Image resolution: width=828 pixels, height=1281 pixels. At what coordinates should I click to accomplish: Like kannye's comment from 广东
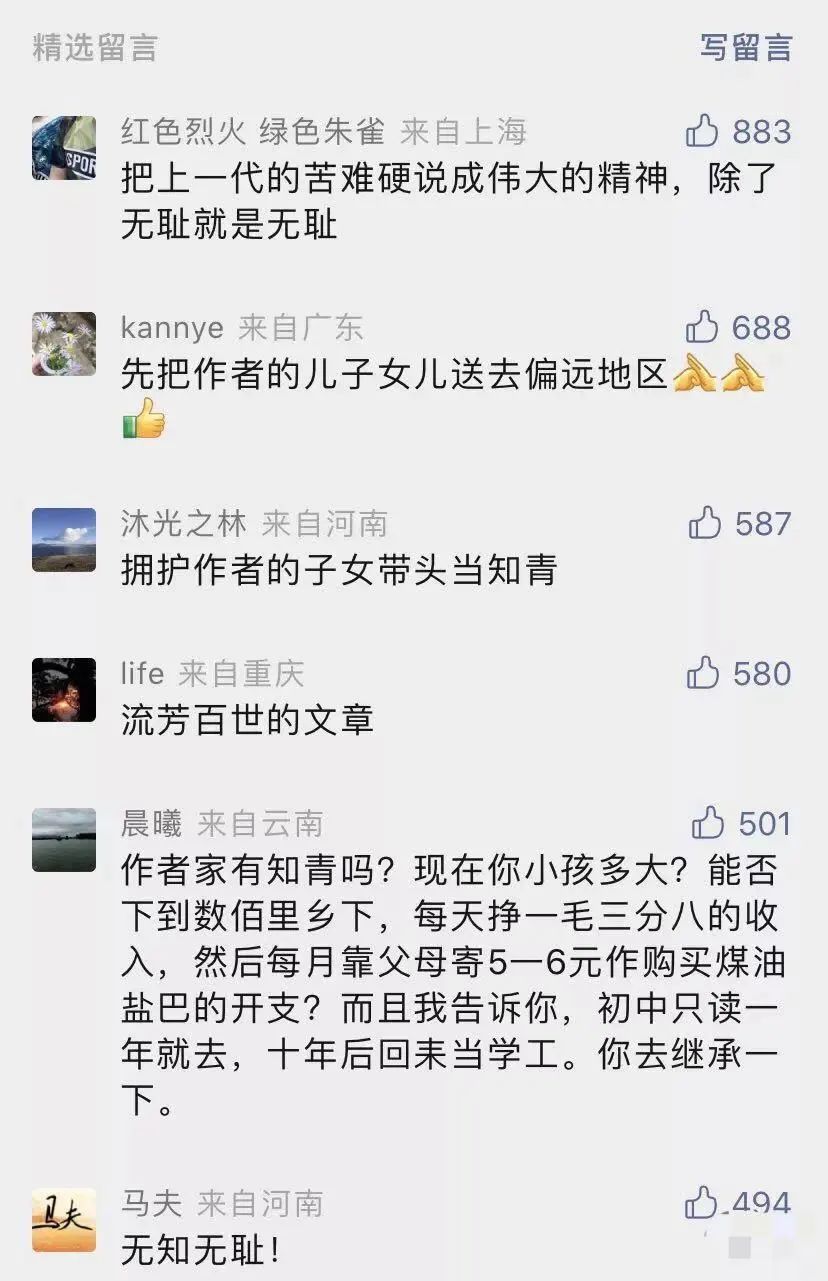click(x=703, y=326)
